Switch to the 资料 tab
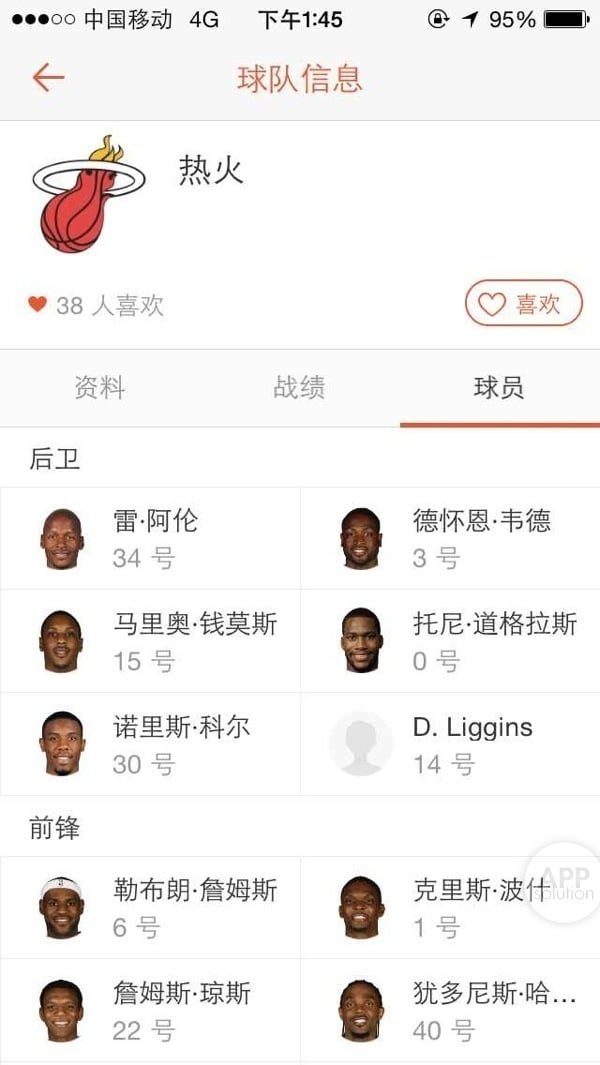The height and width of the screenshot is (1065, 600). [x=100, y=388]
